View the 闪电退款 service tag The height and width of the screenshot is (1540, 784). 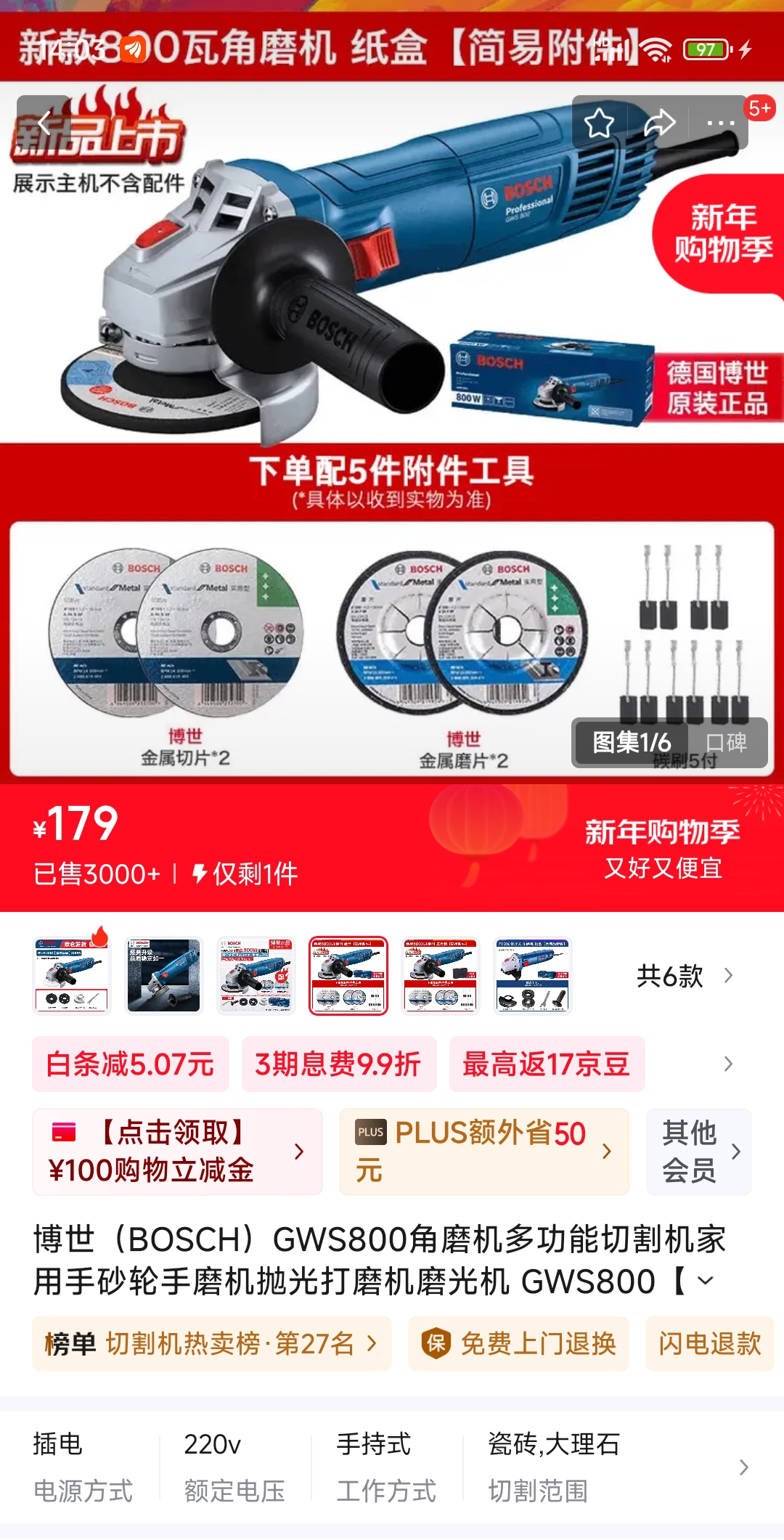point(709,1344)
